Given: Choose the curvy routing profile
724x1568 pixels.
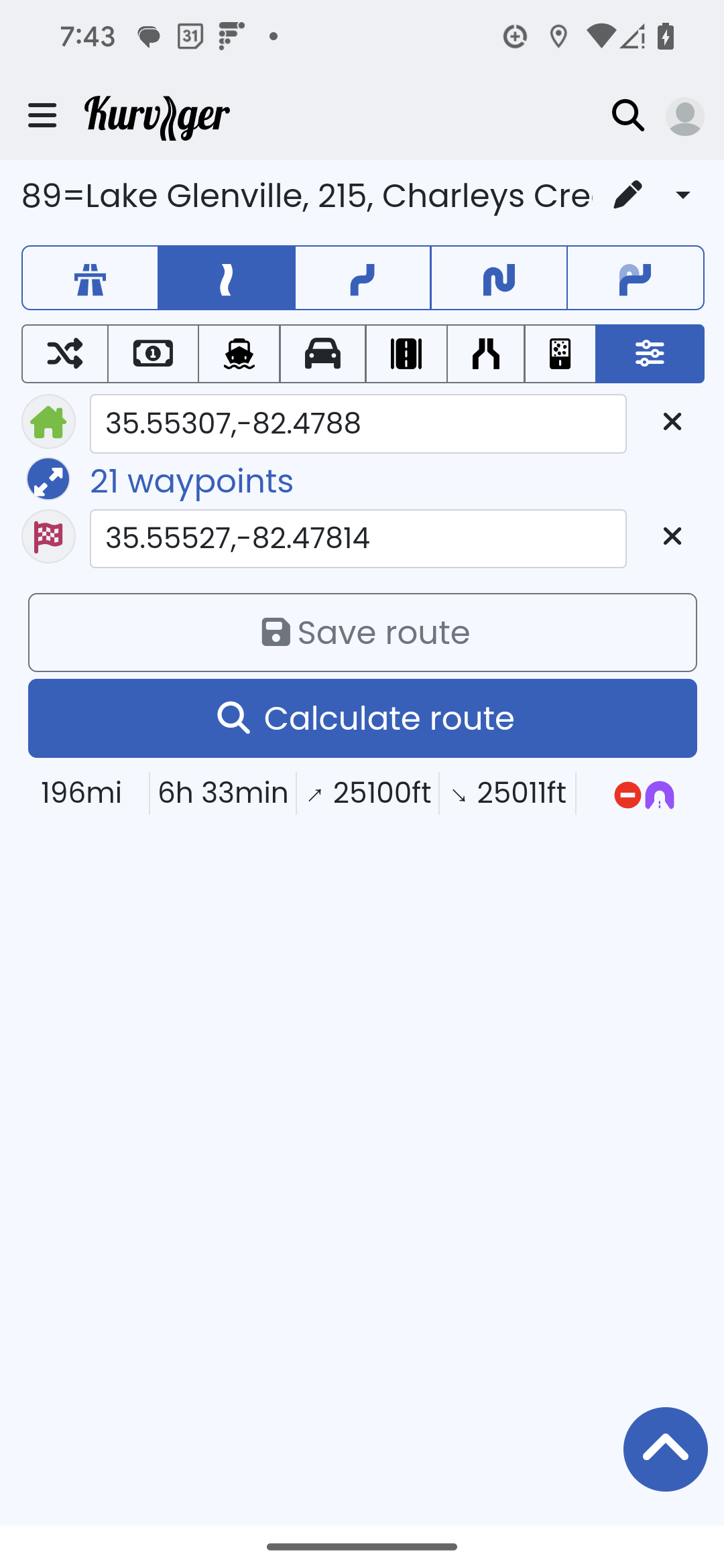Looking at the screenshot, I should [363, 278].
